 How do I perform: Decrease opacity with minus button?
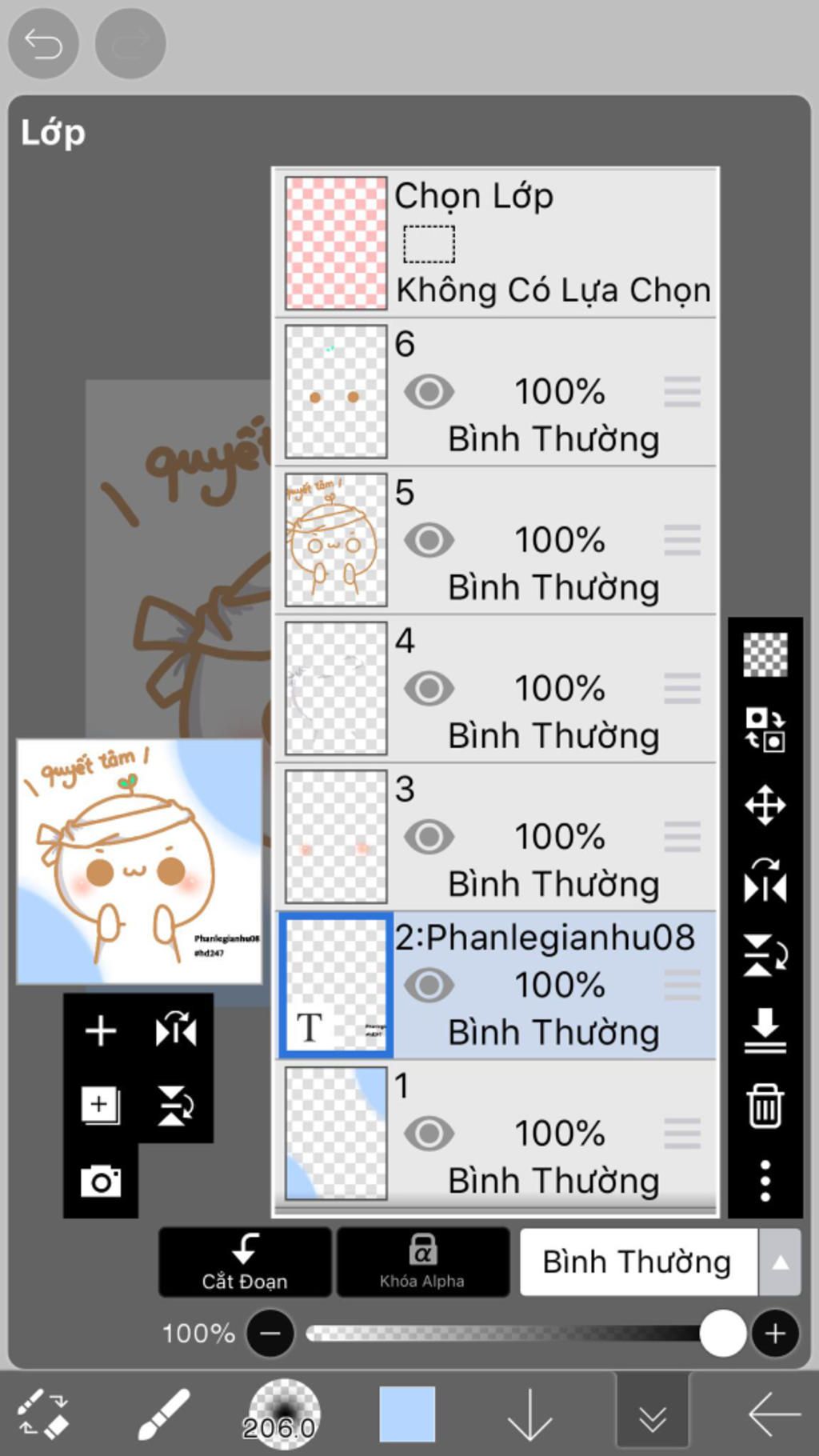(270, 1334)
